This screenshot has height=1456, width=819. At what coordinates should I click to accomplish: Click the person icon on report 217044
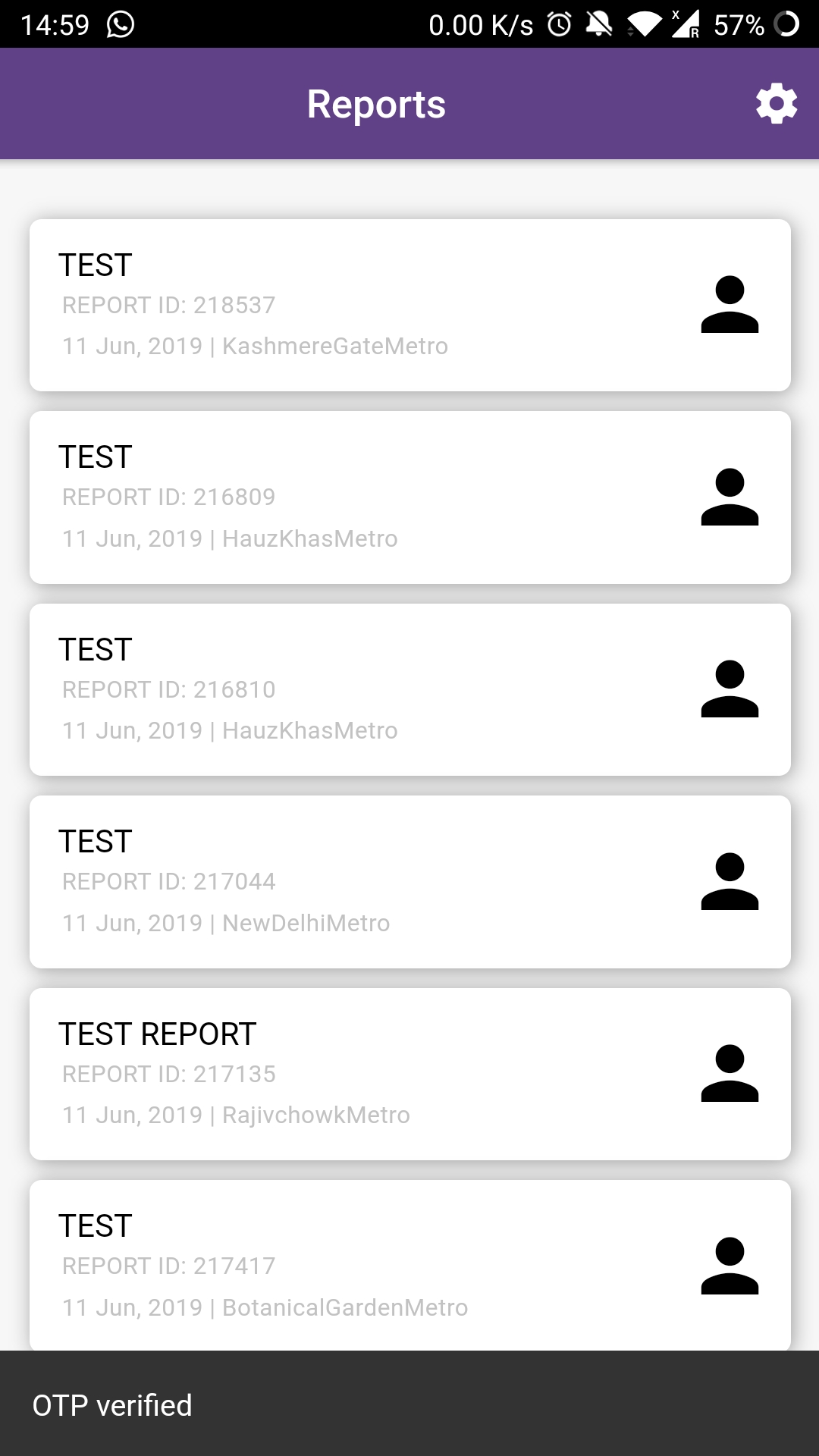pos(730,880)
